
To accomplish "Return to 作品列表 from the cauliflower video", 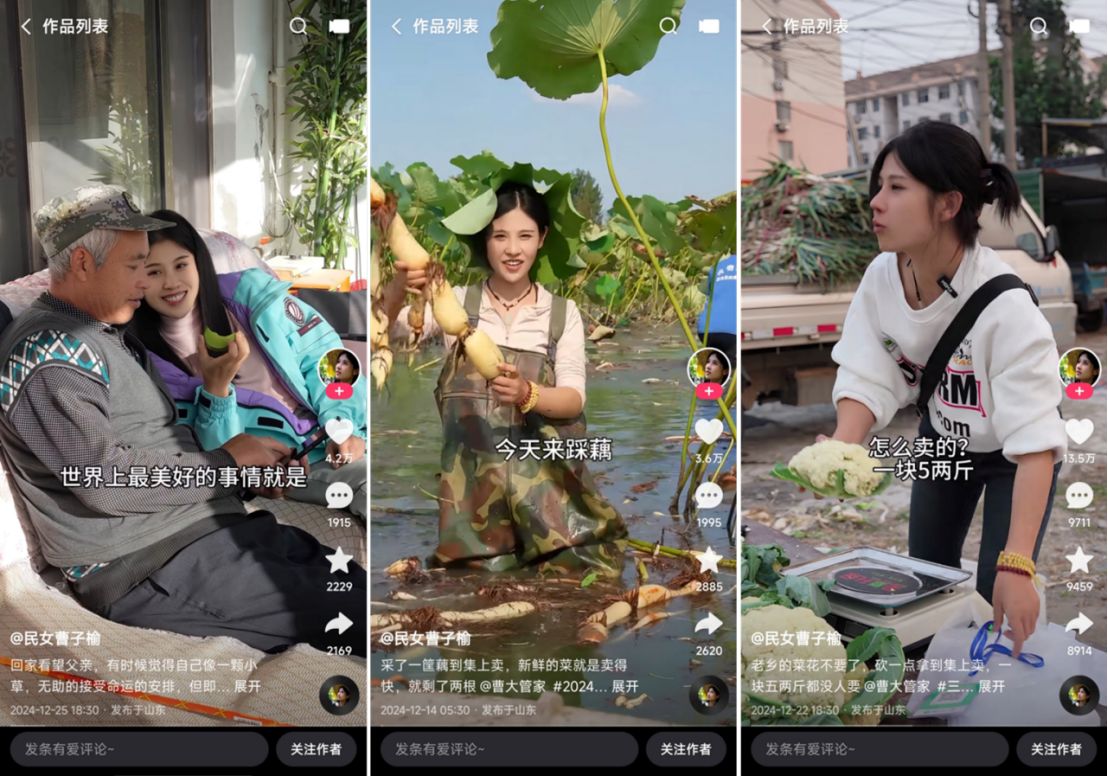I will pos(767,27).
